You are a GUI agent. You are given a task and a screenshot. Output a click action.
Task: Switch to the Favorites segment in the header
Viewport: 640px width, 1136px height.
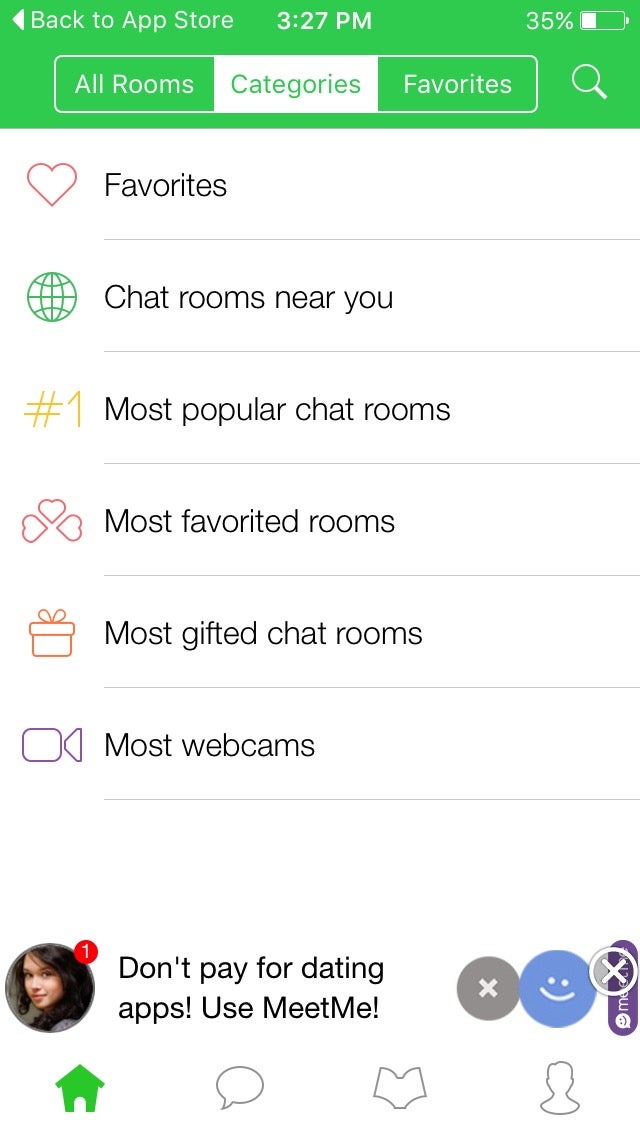pos(457,84)
